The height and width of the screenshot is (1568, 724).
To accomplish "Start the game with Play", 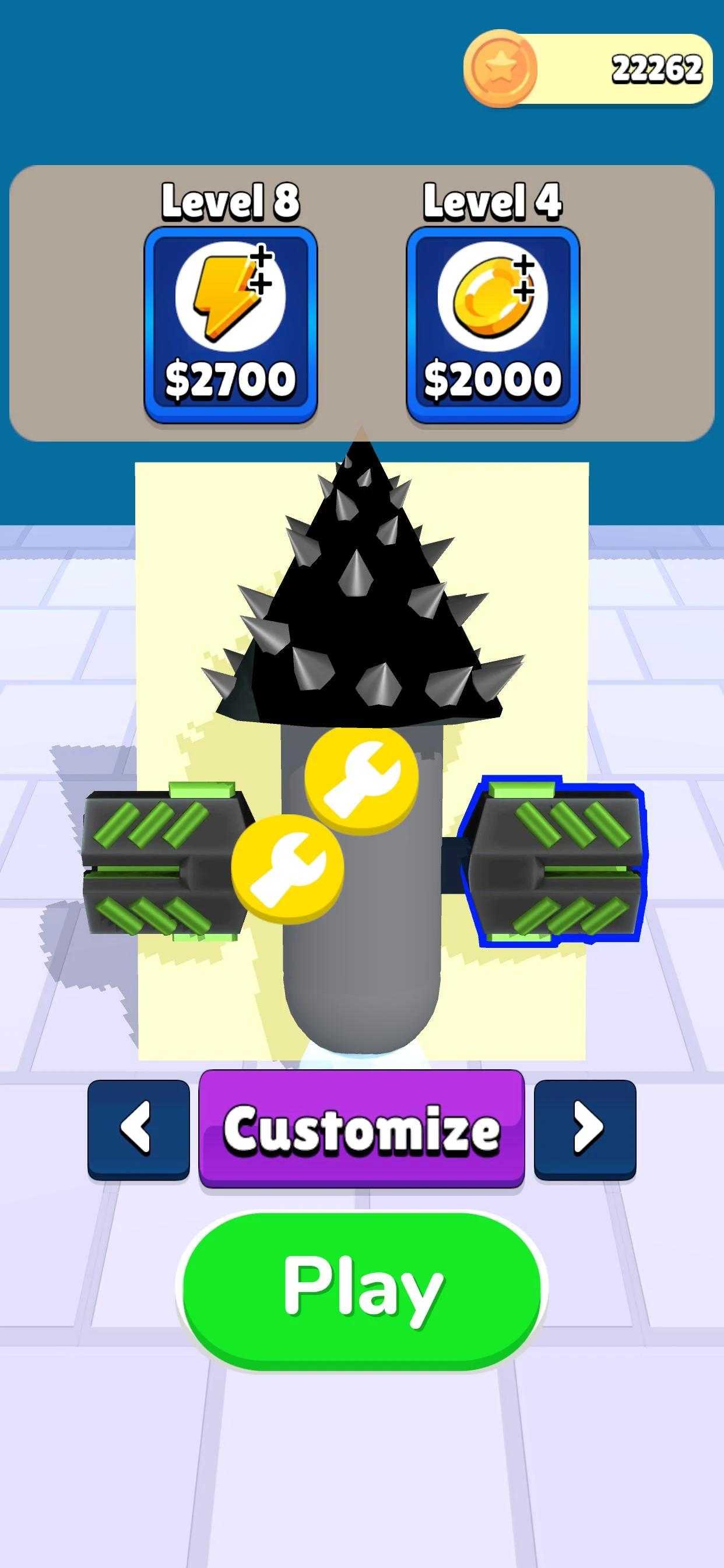I will tap(361, 1291).
